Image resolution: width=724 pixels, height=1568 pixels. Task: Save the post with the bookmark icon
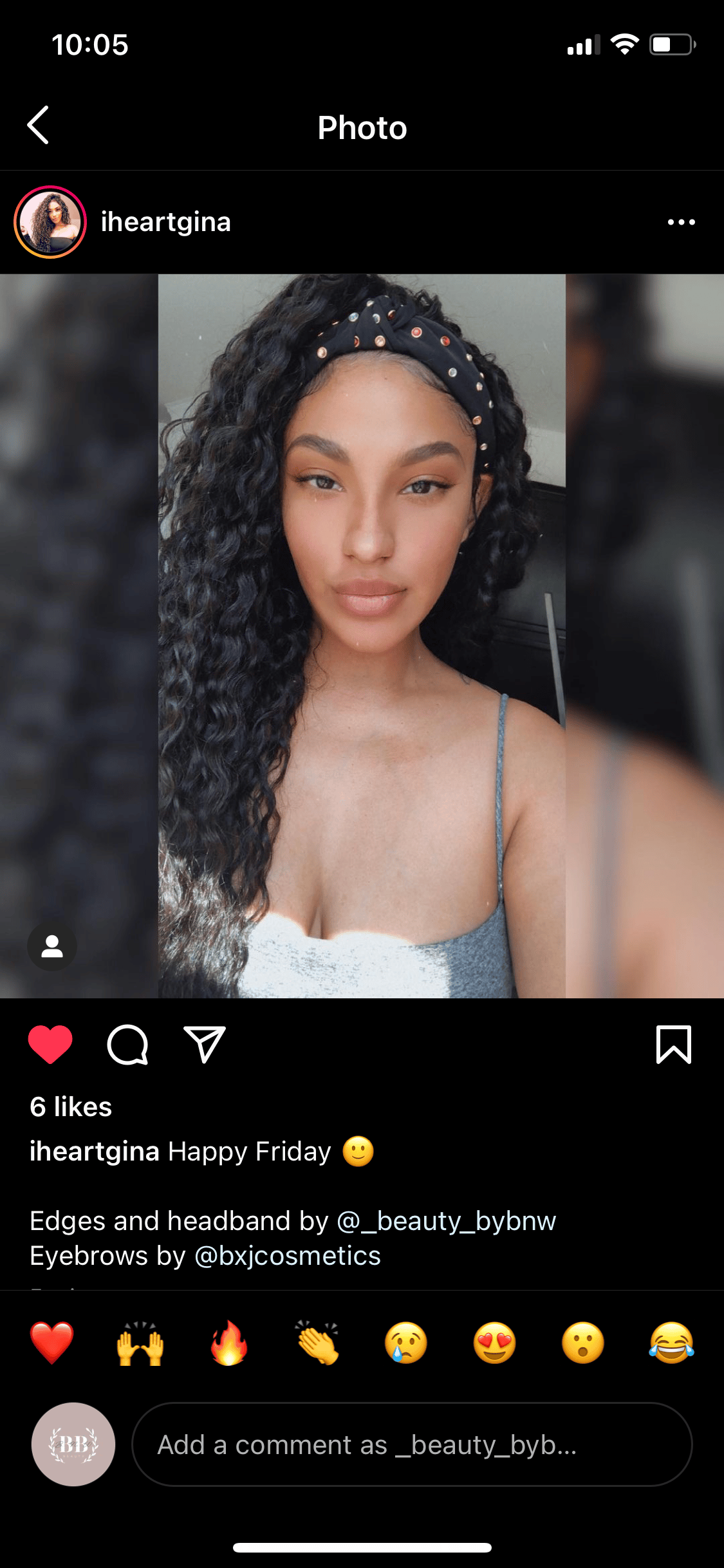point(674,1044)
